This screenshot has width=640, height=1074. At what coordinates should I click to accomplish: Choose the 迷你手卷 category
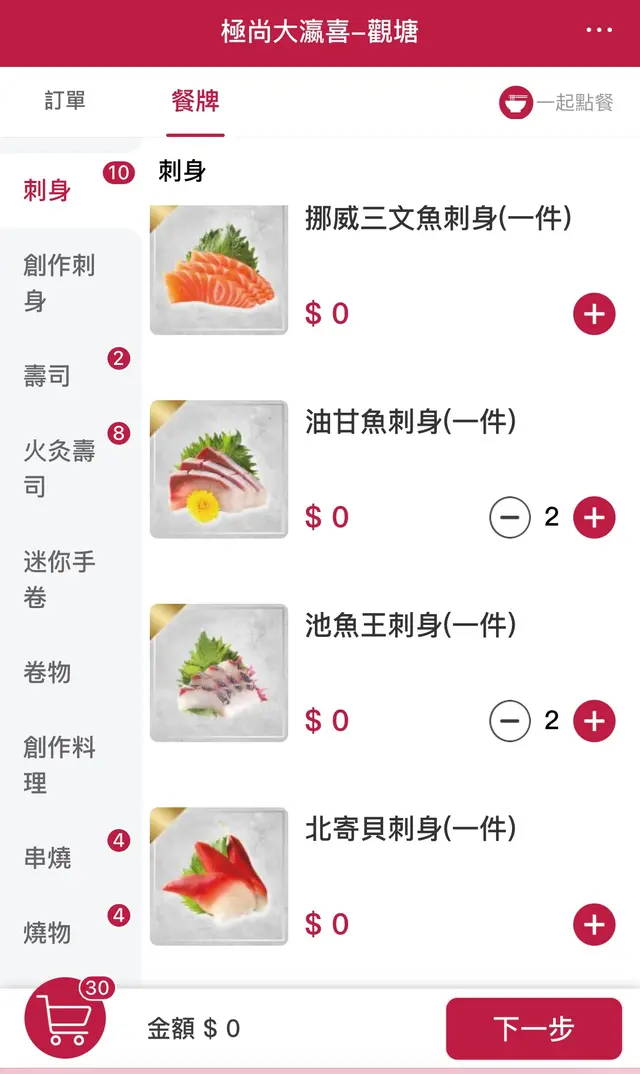(59, 580)
